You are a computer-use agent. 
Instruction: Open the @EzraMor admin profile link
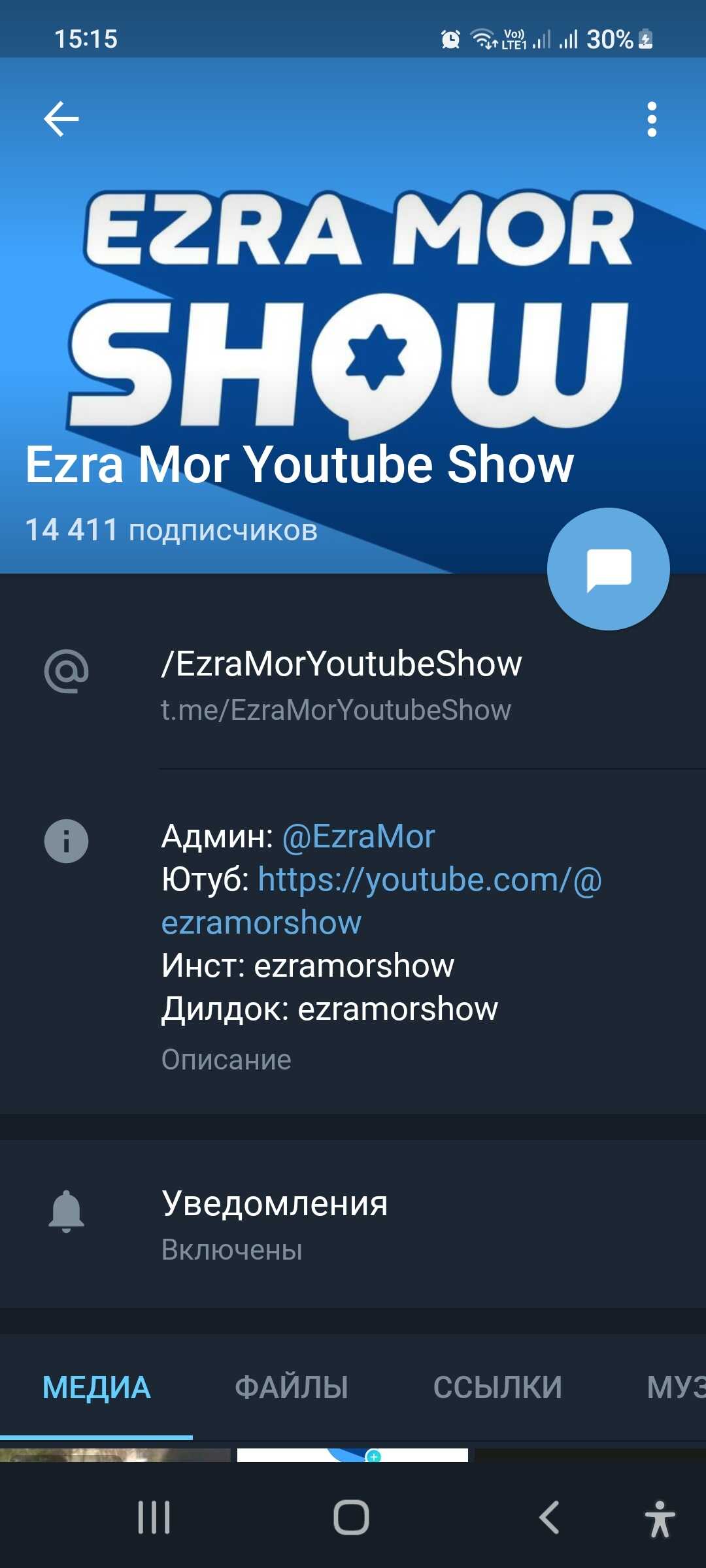click(358, 837)
